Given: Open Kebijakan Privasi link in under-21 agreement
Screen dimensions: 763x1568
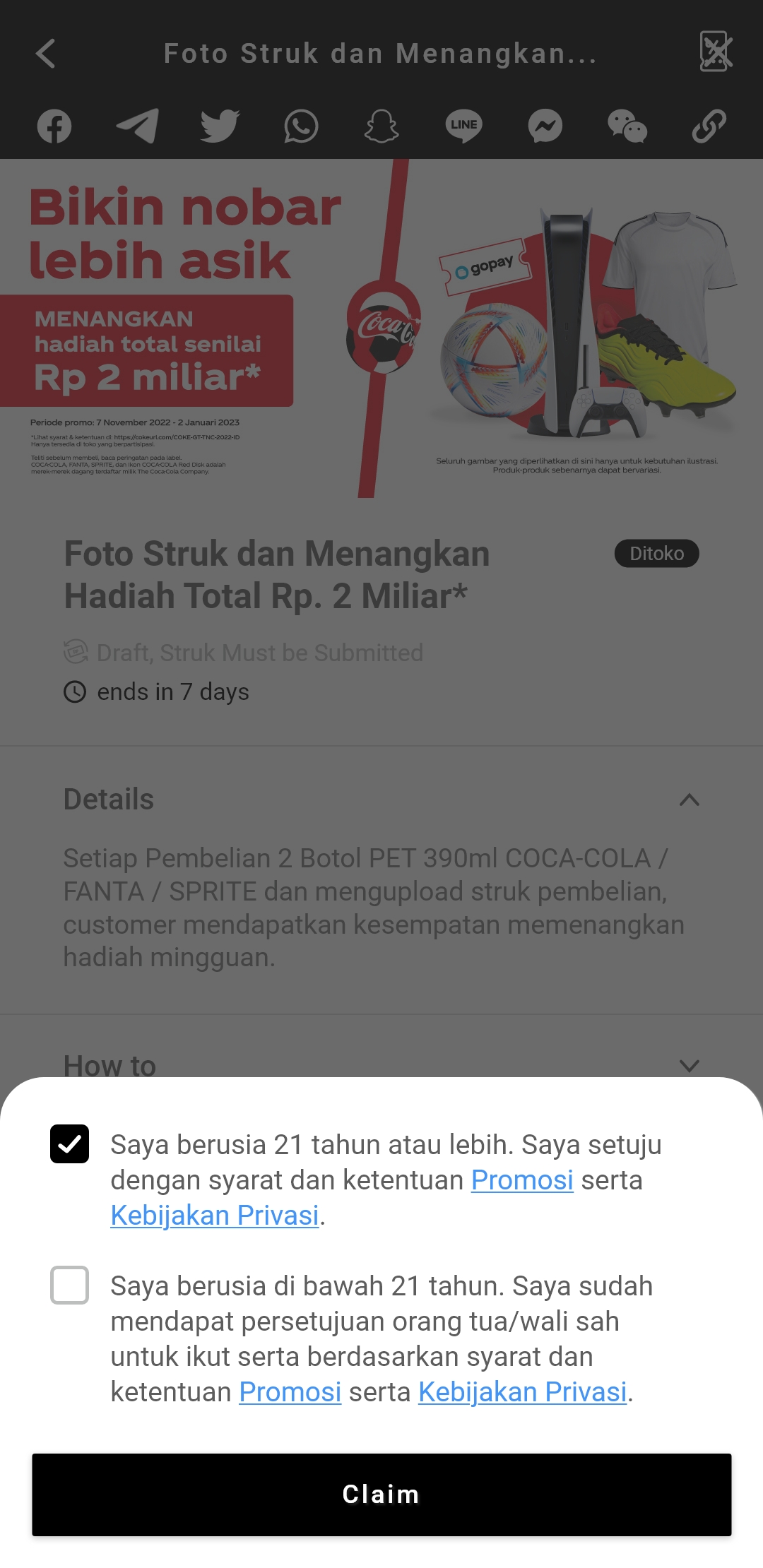Looking at the screenshot, I should point(523,1392).
